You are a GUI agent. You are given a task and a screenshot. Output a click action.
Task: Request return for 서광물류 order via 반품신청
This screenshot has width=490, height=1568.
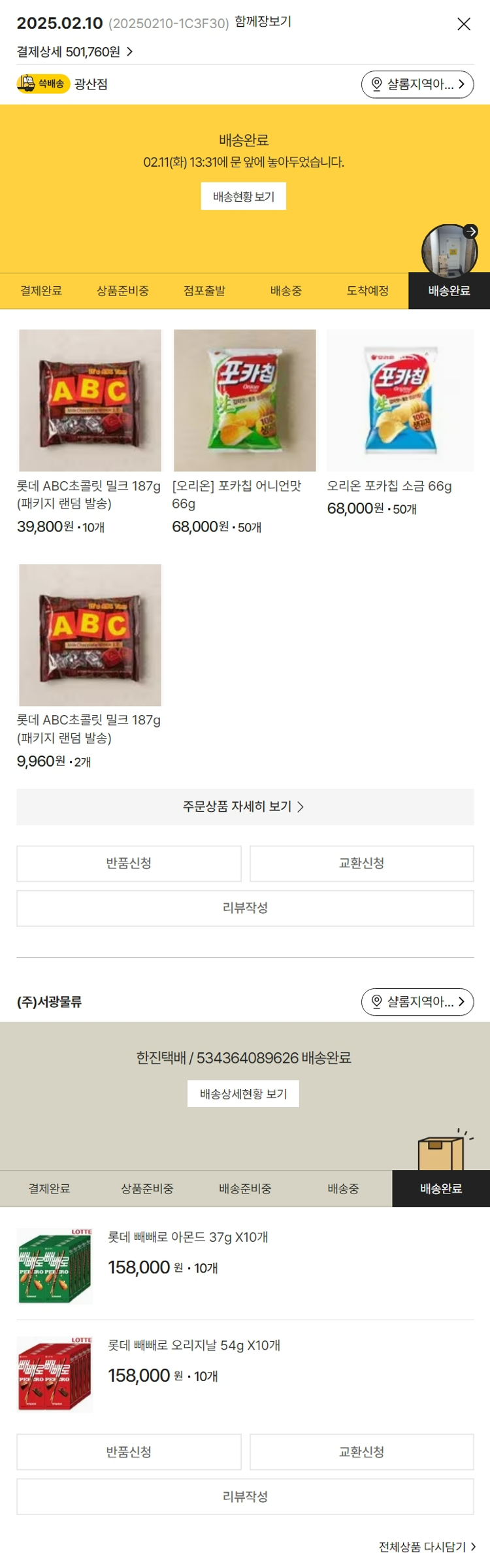[x=129, y=1452]
